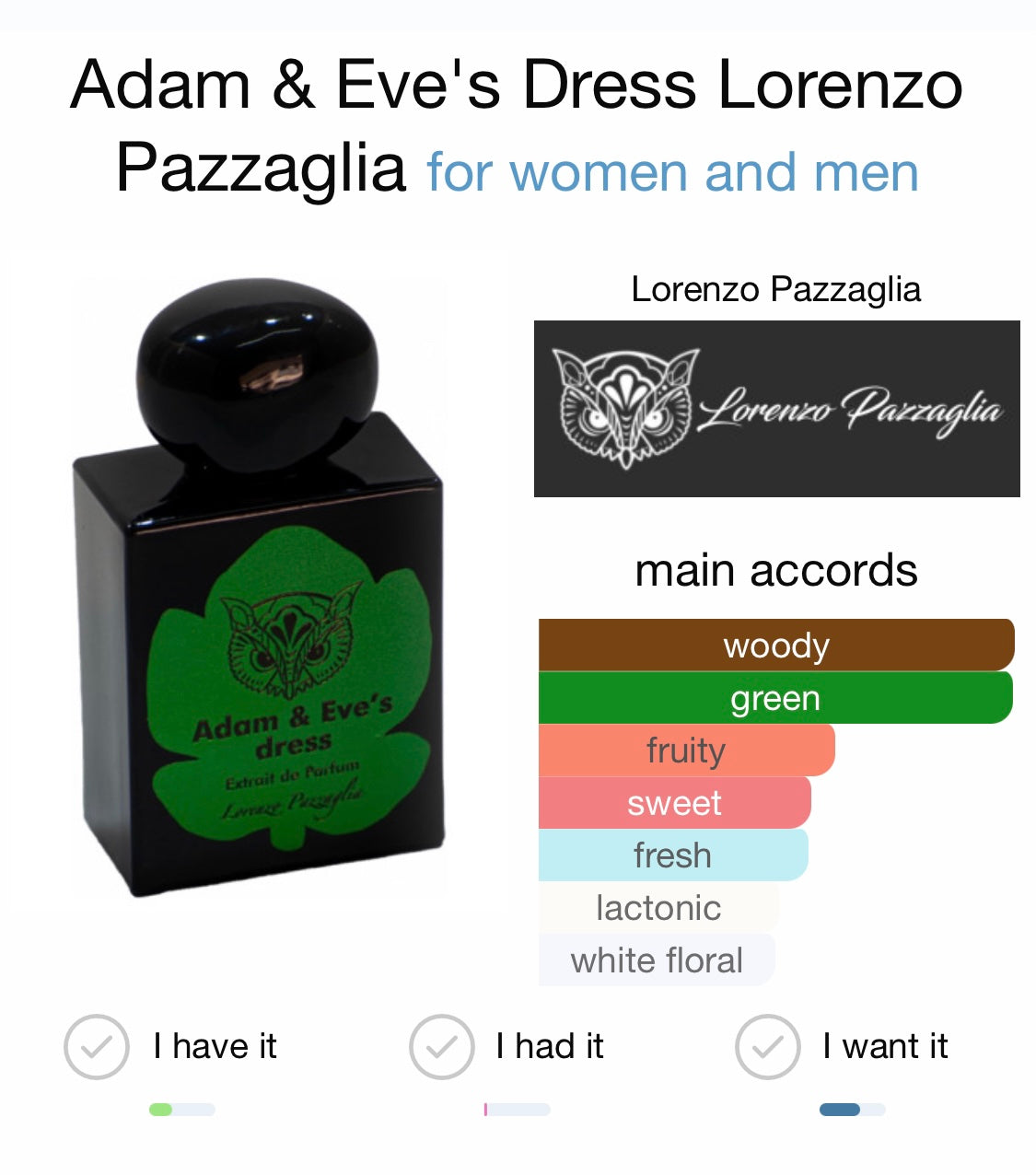Open the perfume bottle image

pyautogui.click(x=260, y=589)
